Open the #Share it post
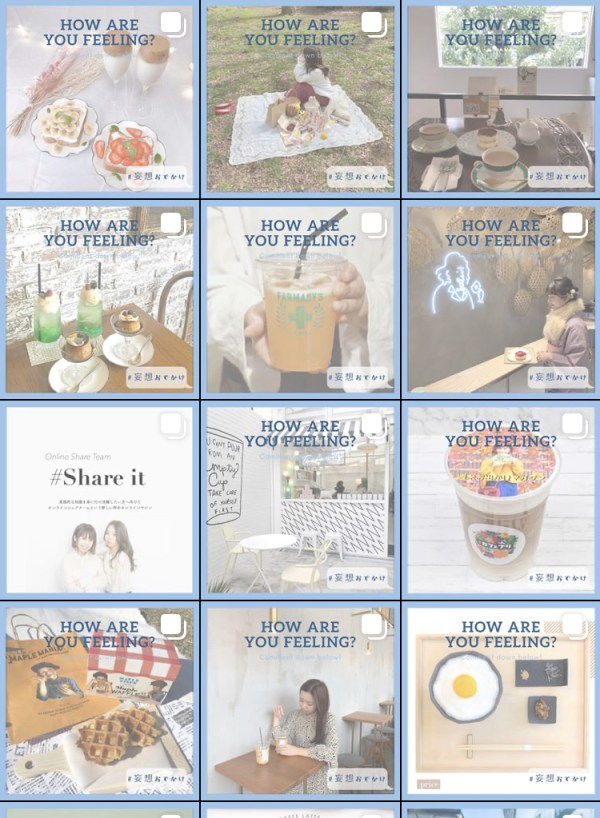This screenshot has height=818, width=600. pyautogui.click(x=100, y=500)
